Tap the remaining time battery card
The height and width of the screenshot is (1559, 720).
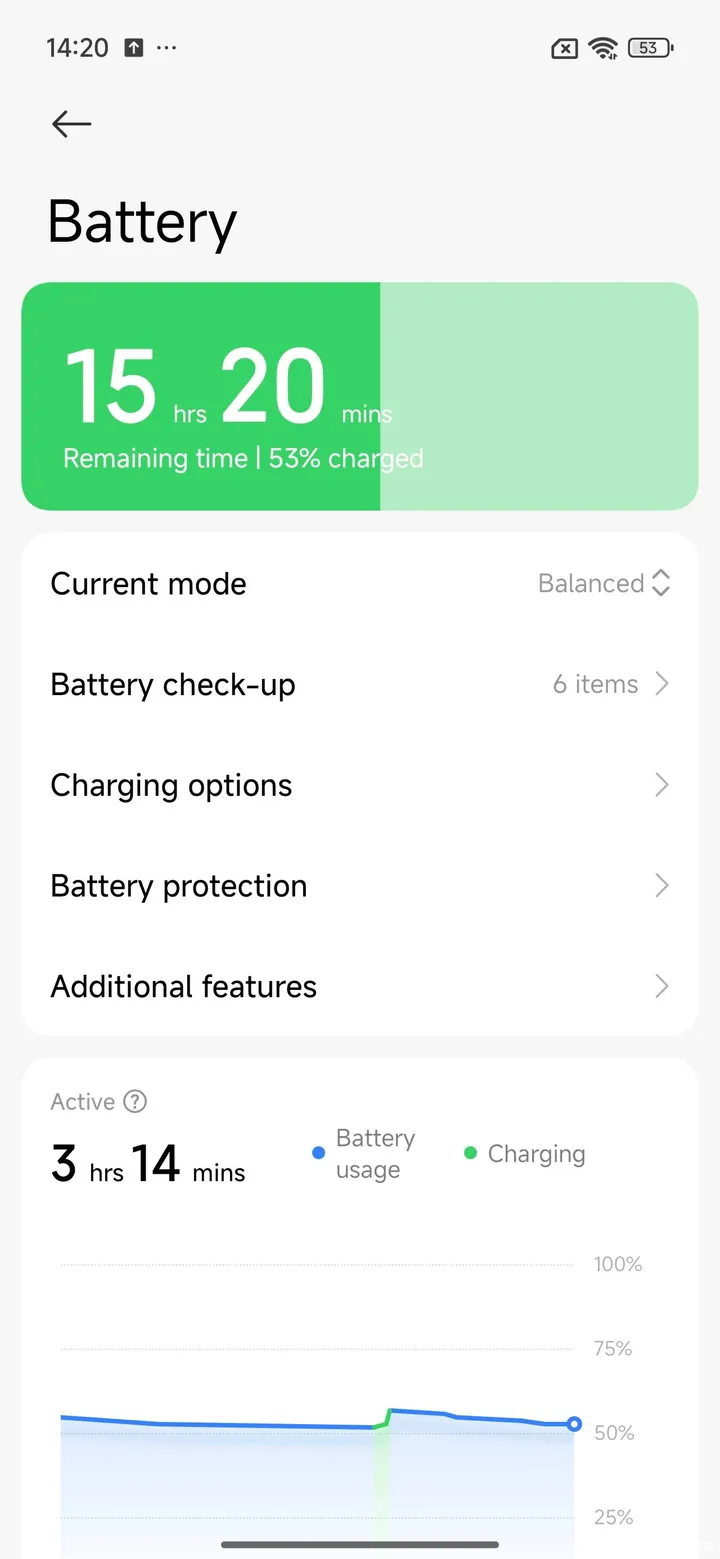[x=360, y=396]
